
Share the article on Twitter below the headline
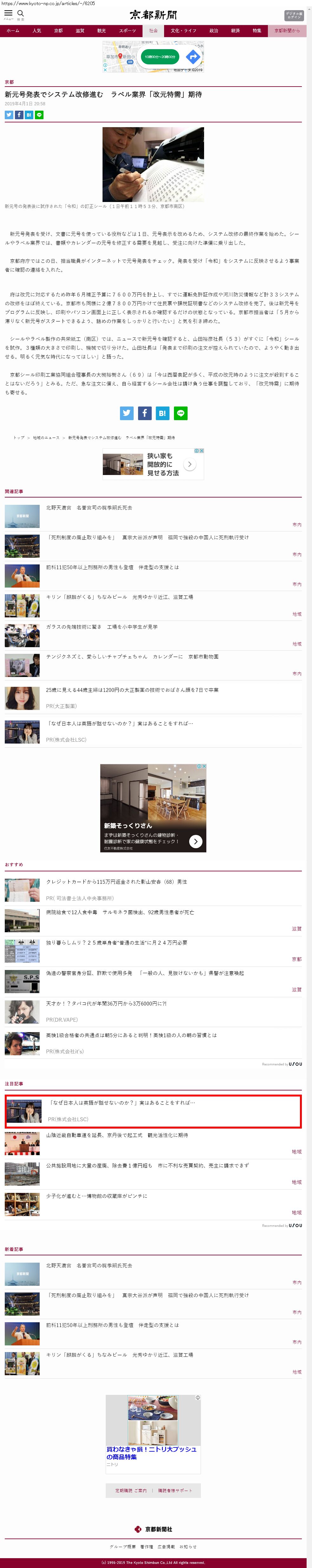coord(9,114)
